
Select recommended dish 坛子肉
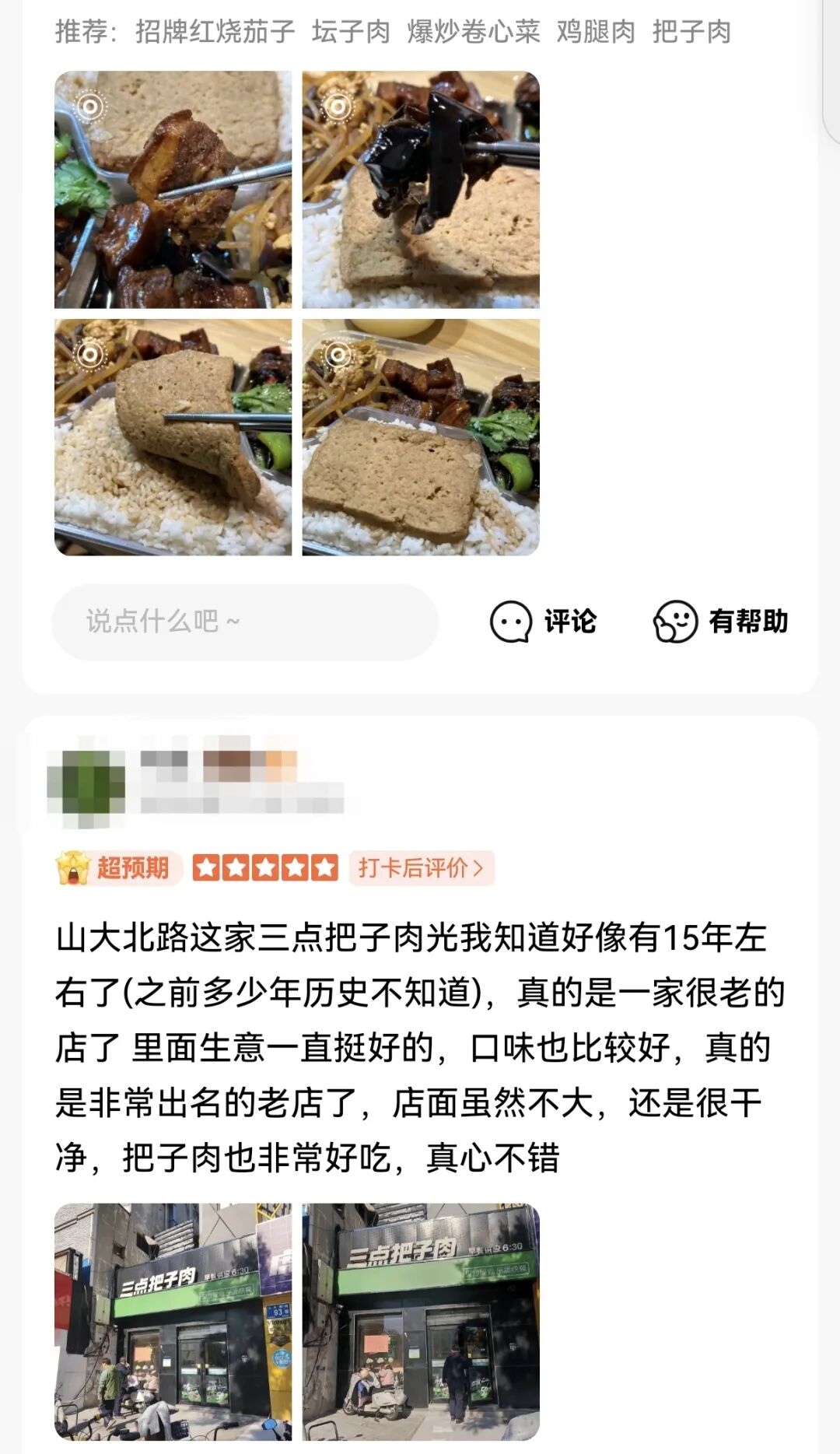click(351, 32)
